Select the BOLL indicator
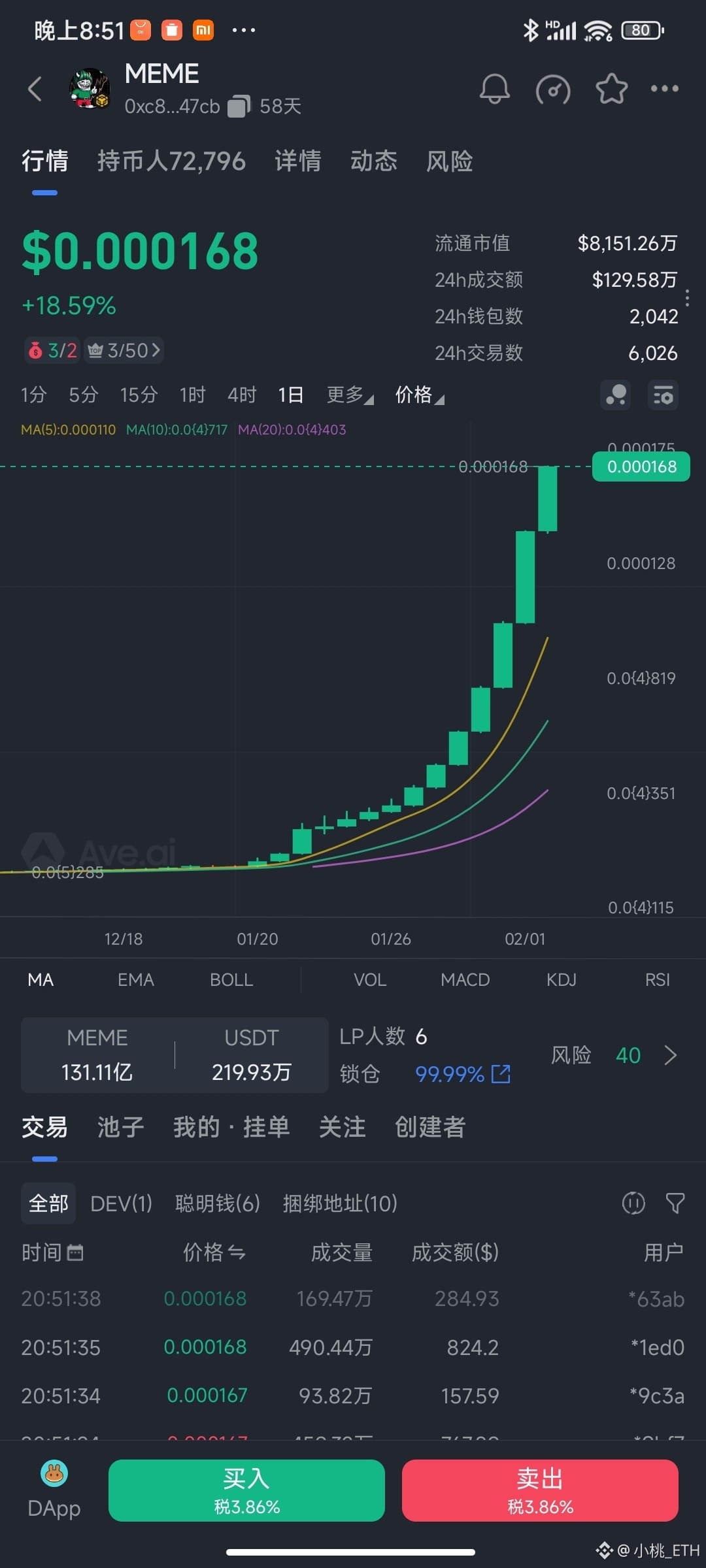The height and width of the screenshot is (1568, 706). coord(231,979)
